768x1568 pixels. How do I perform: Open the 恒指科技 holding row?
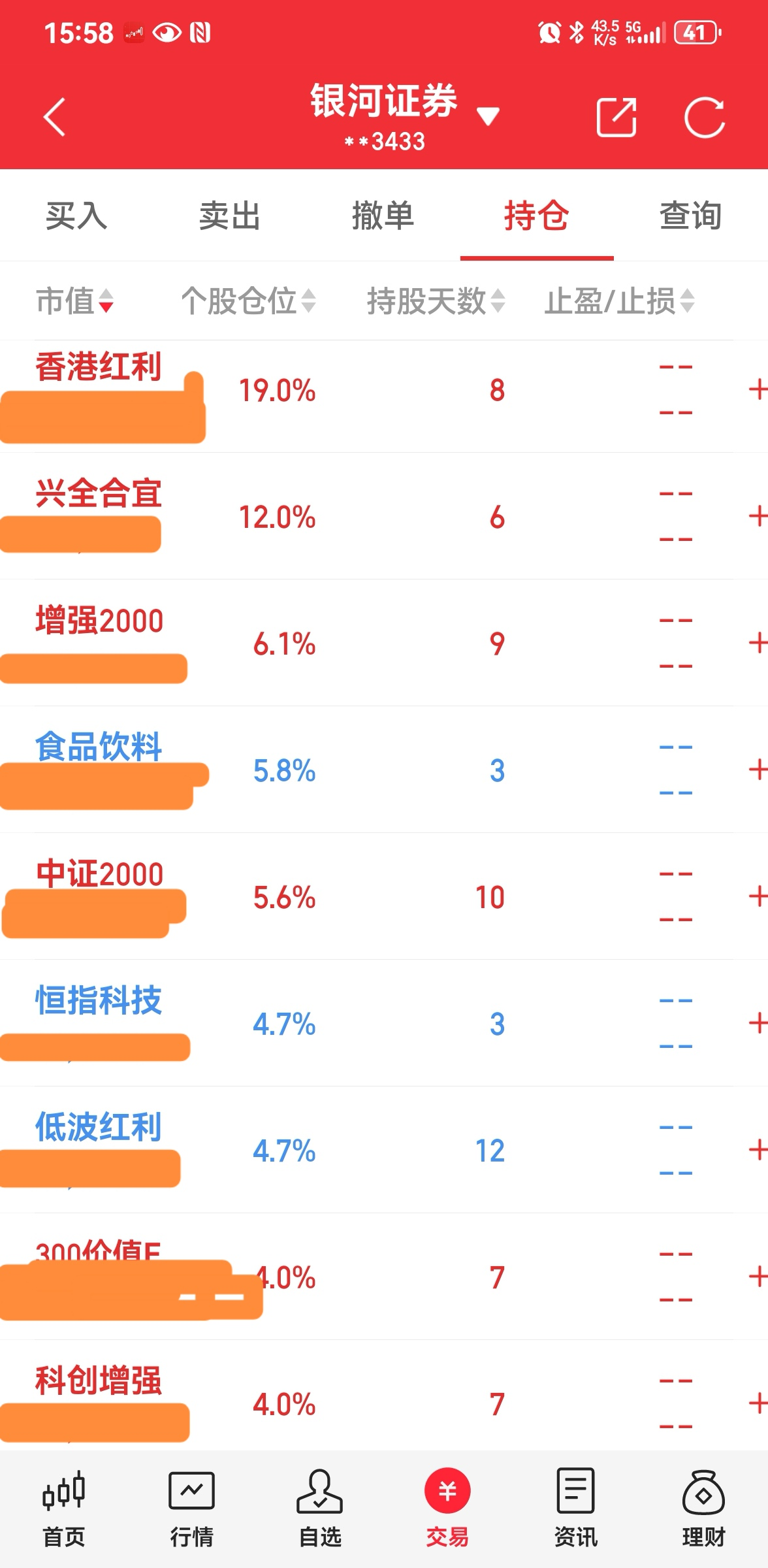366,1022
